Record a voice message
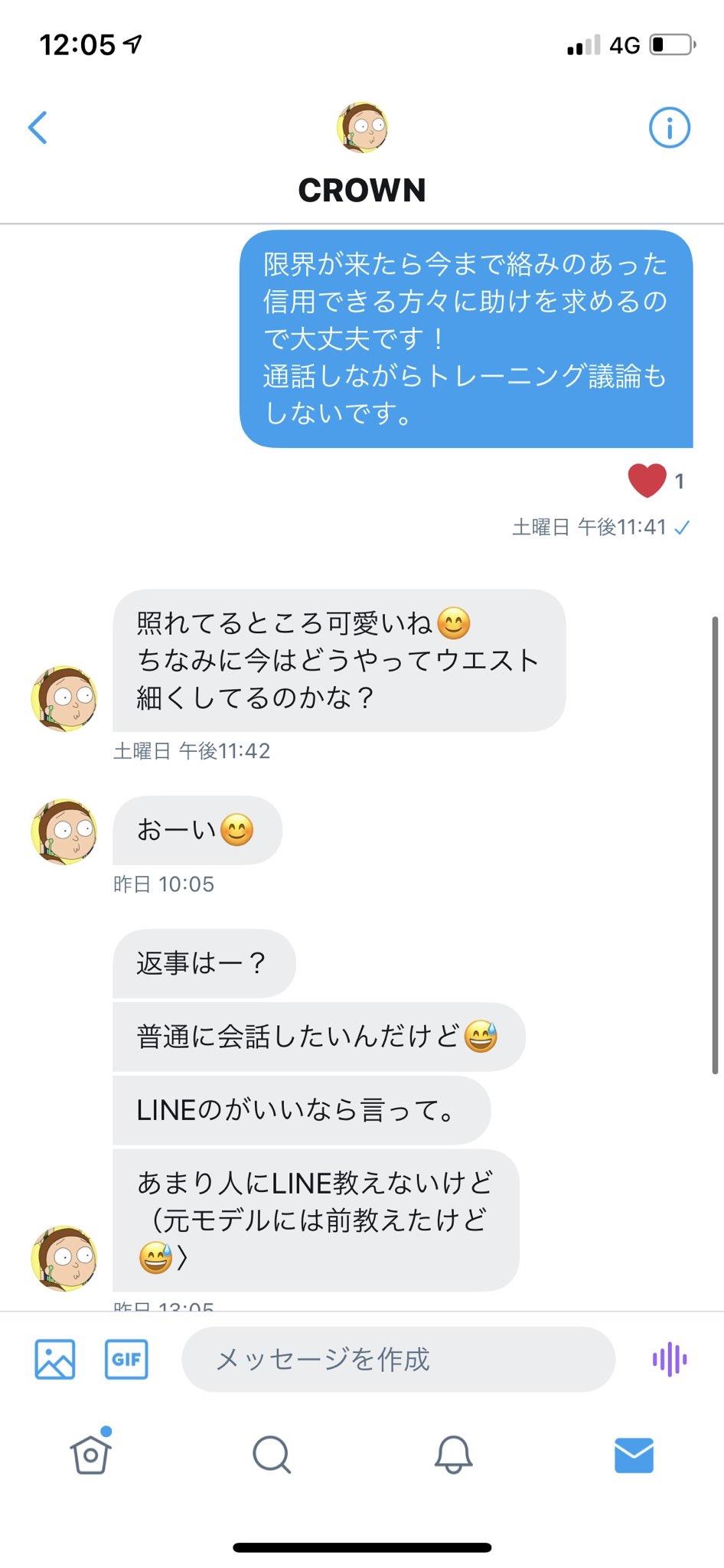This screenshot has width=724, height=1568. pyautogui.click(x=669, y=1360)
